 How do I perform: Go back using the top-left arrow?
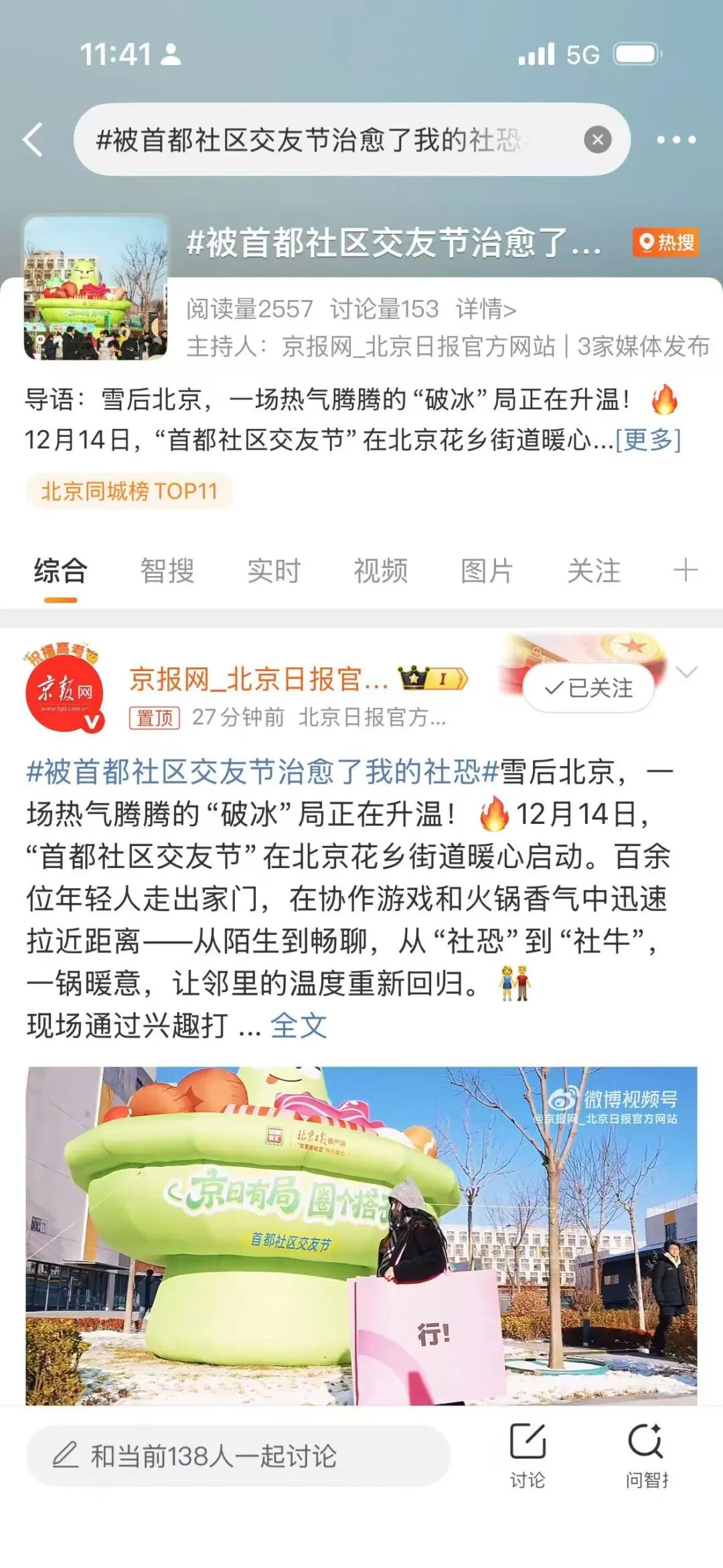pyautogui.click(x=33, y=140)
